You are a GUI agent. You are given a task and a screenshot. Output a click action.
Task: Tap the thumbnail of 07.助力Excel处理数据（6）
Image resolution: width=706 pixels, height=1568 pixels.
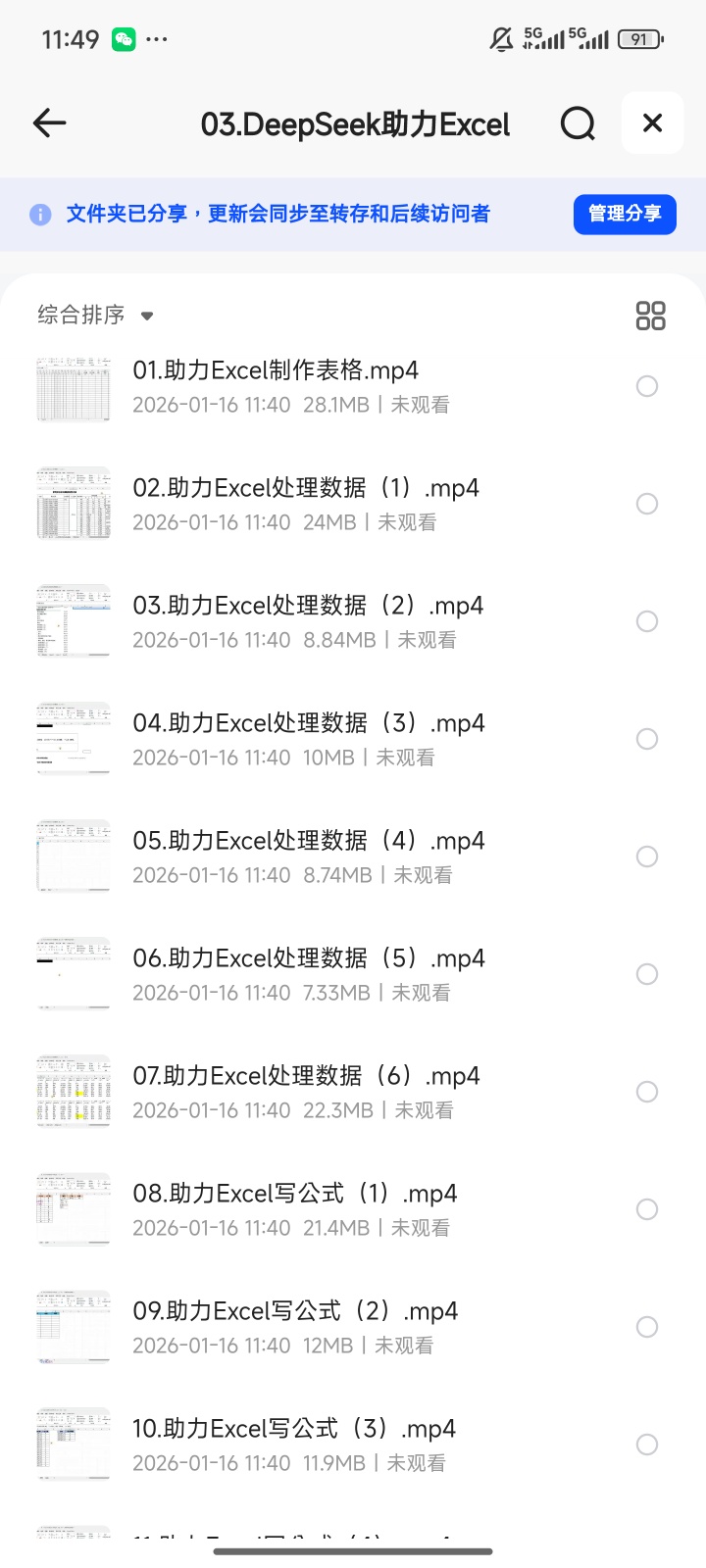tap(73, 1091)
